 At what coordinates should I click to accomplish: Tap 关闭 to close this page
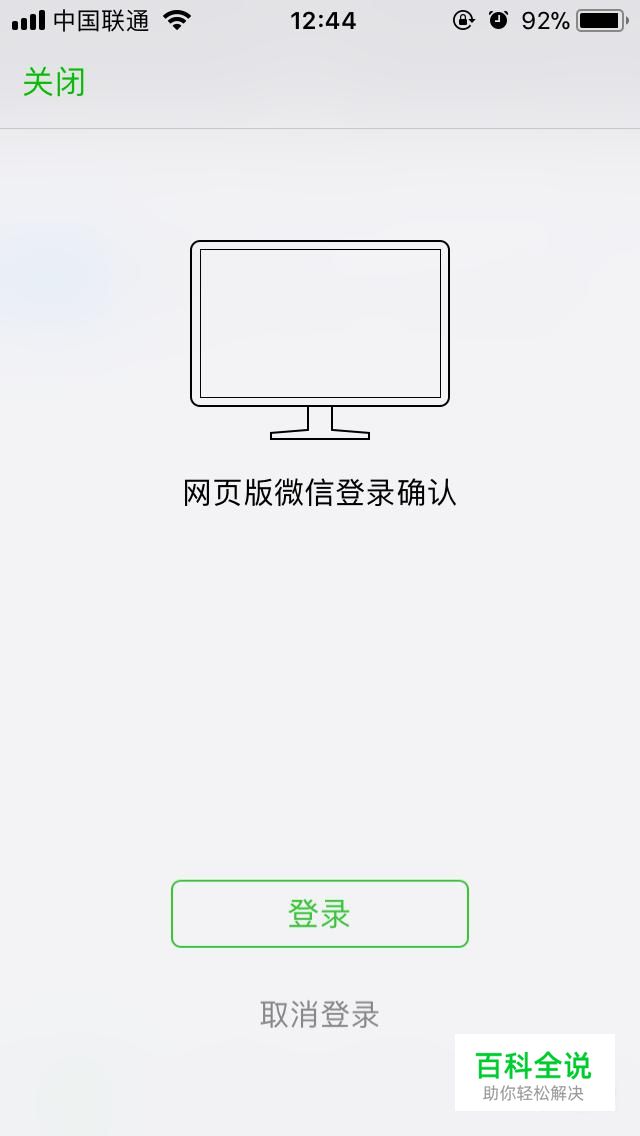point(54,82)
